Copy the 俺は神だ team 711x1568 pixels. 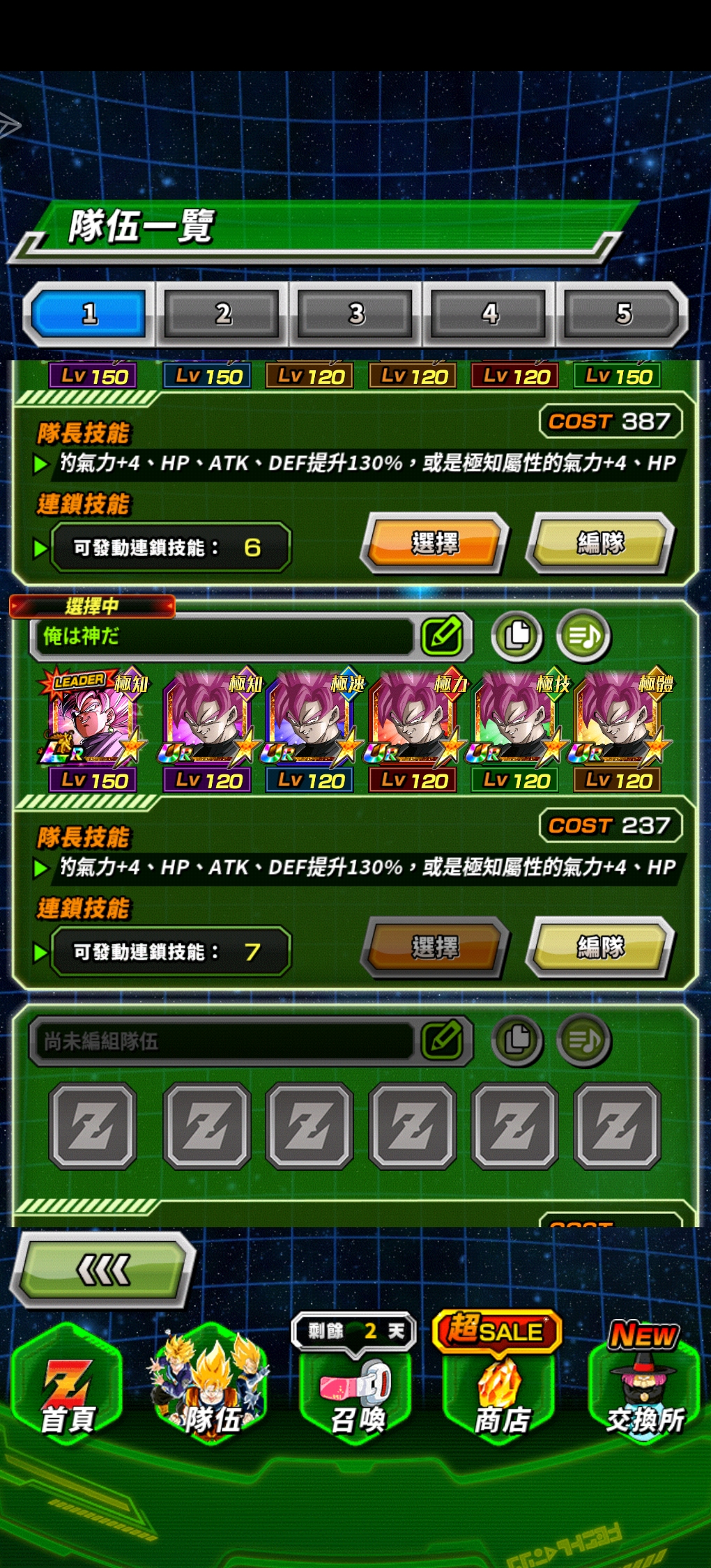click(x=517, y=636)
